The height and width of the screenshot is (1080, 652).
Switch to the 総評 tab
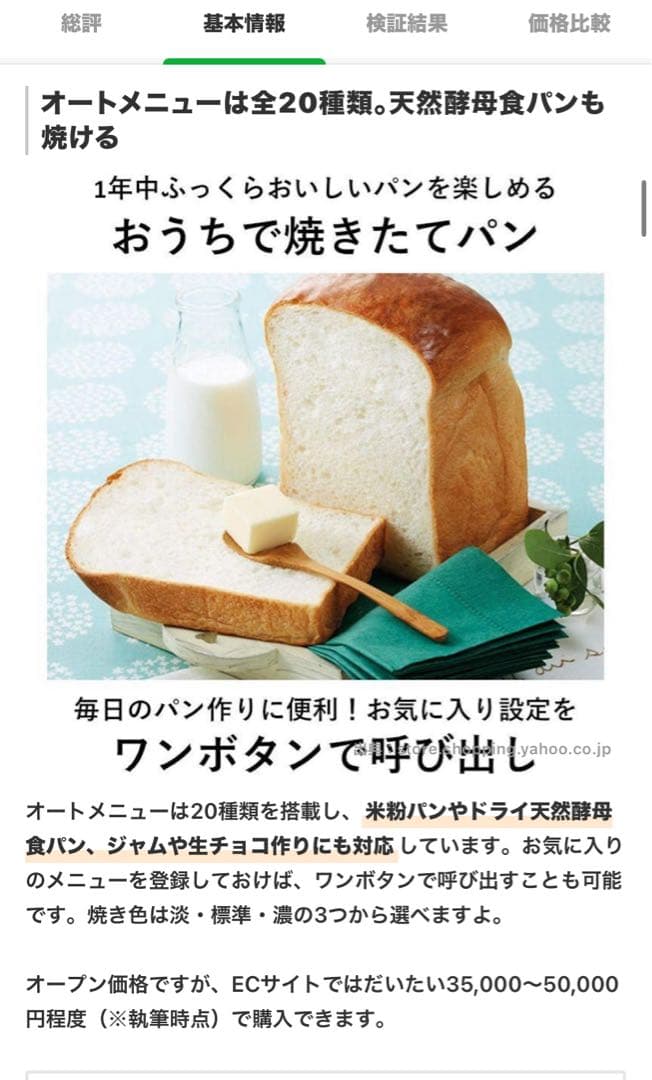pos(81,25)
